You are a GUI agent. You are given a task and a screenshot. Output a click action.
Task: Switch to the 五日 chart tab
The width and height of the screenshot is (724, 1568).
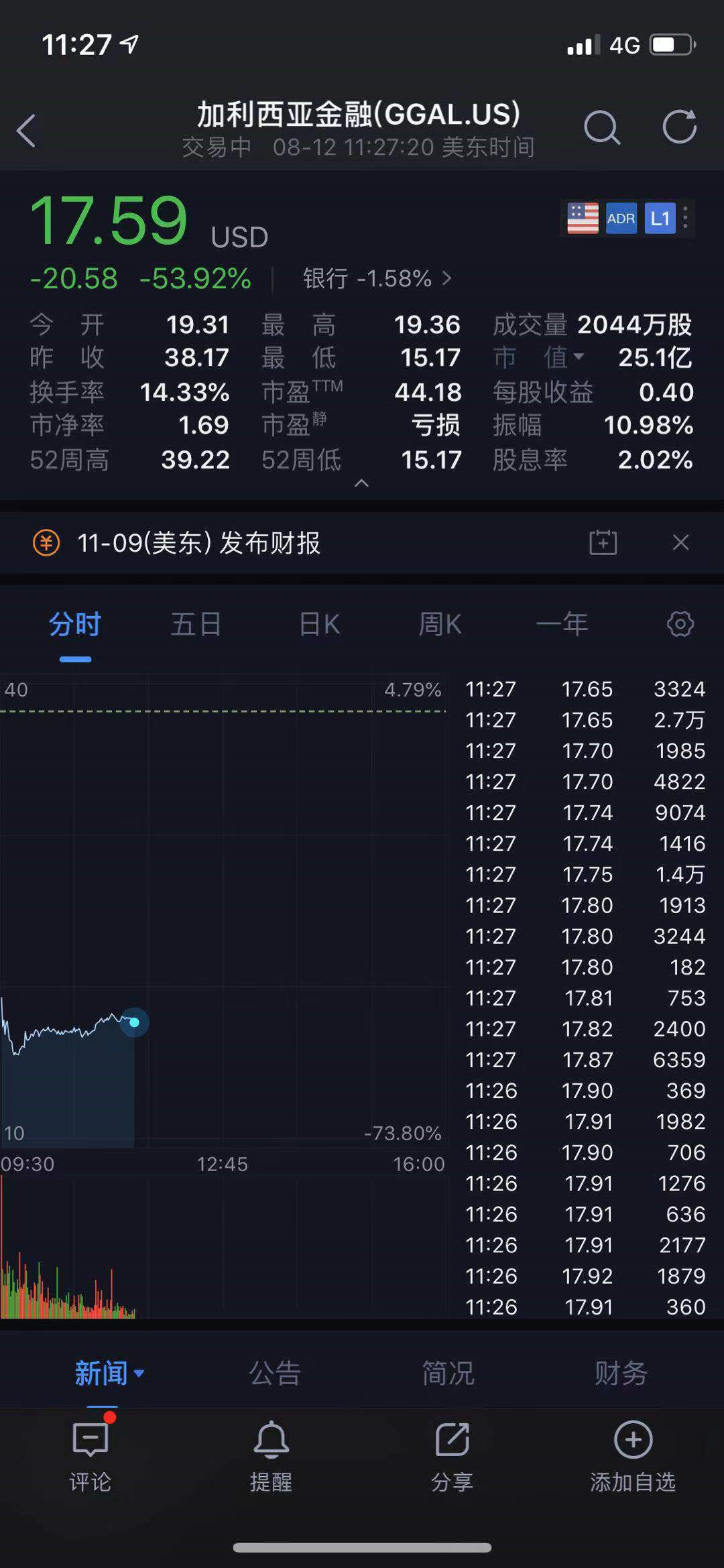click(196, 625)
